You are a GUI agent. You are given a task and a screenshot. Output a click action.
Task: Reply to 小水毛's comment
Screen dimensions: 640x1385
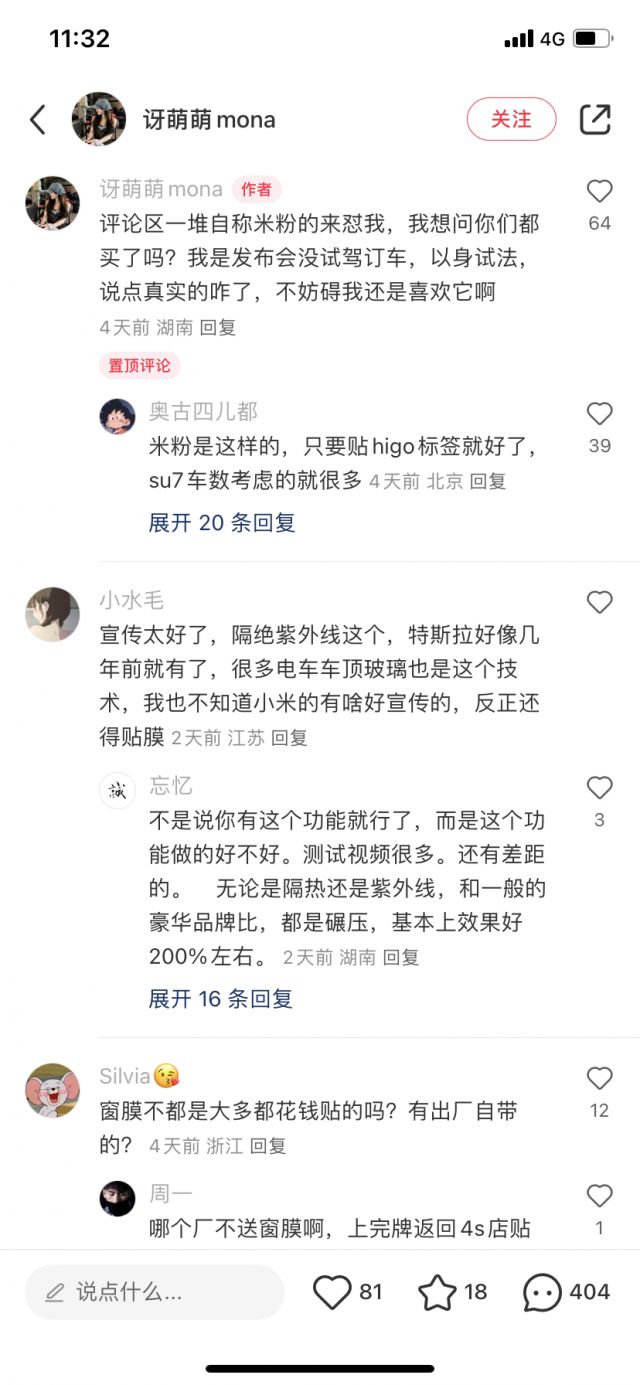click(290, 738)
